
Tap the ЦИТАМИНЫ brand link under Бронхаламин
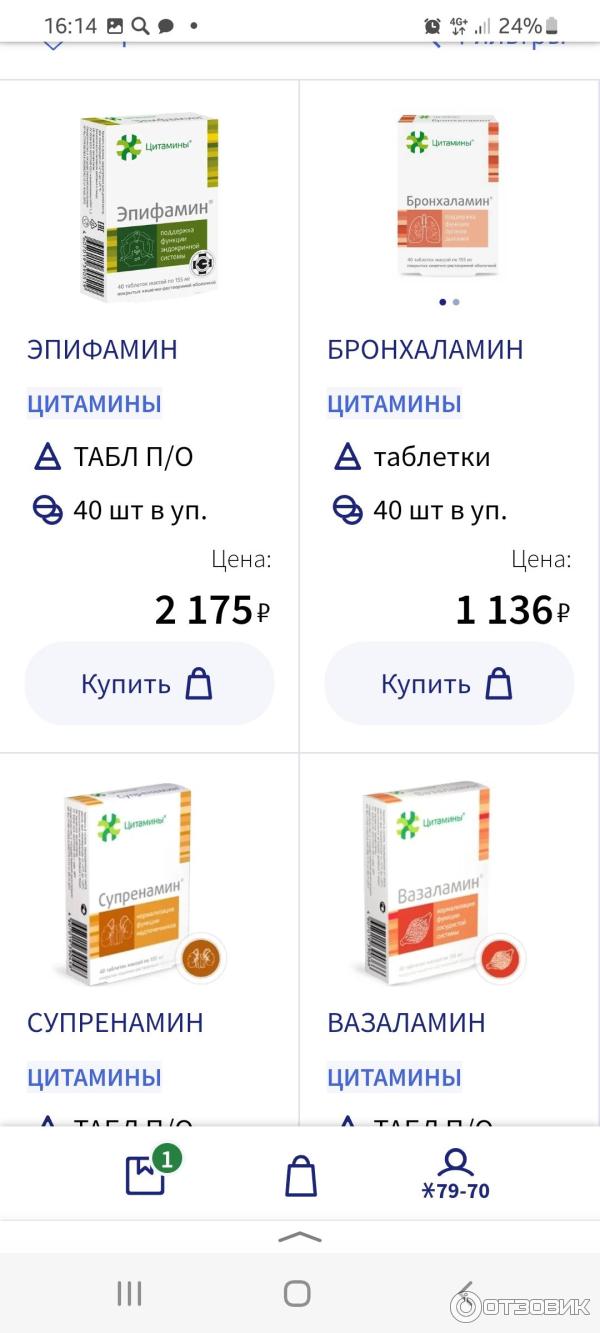coord(394,404)
